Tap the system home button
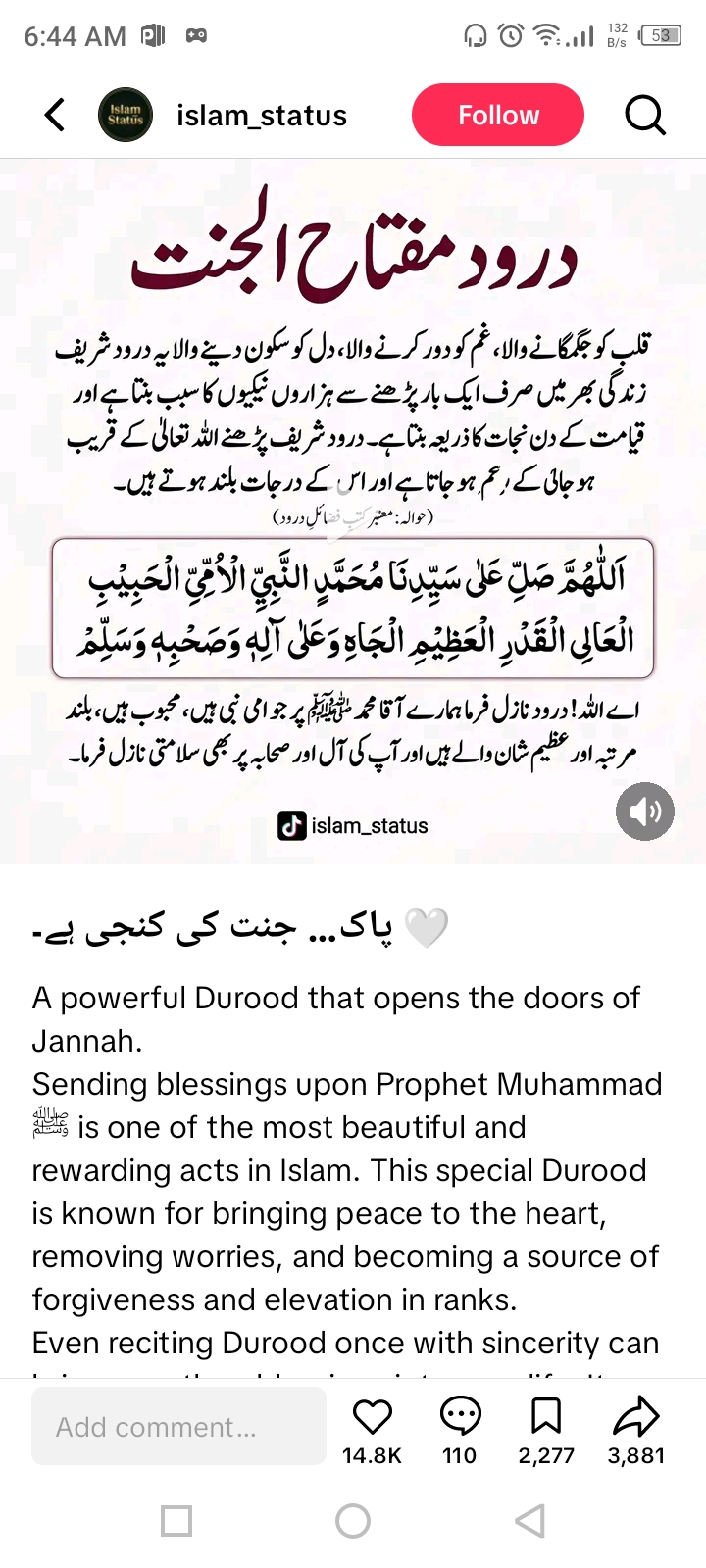The height and width of the screenshot is (1568, 706). [353, 1521]
